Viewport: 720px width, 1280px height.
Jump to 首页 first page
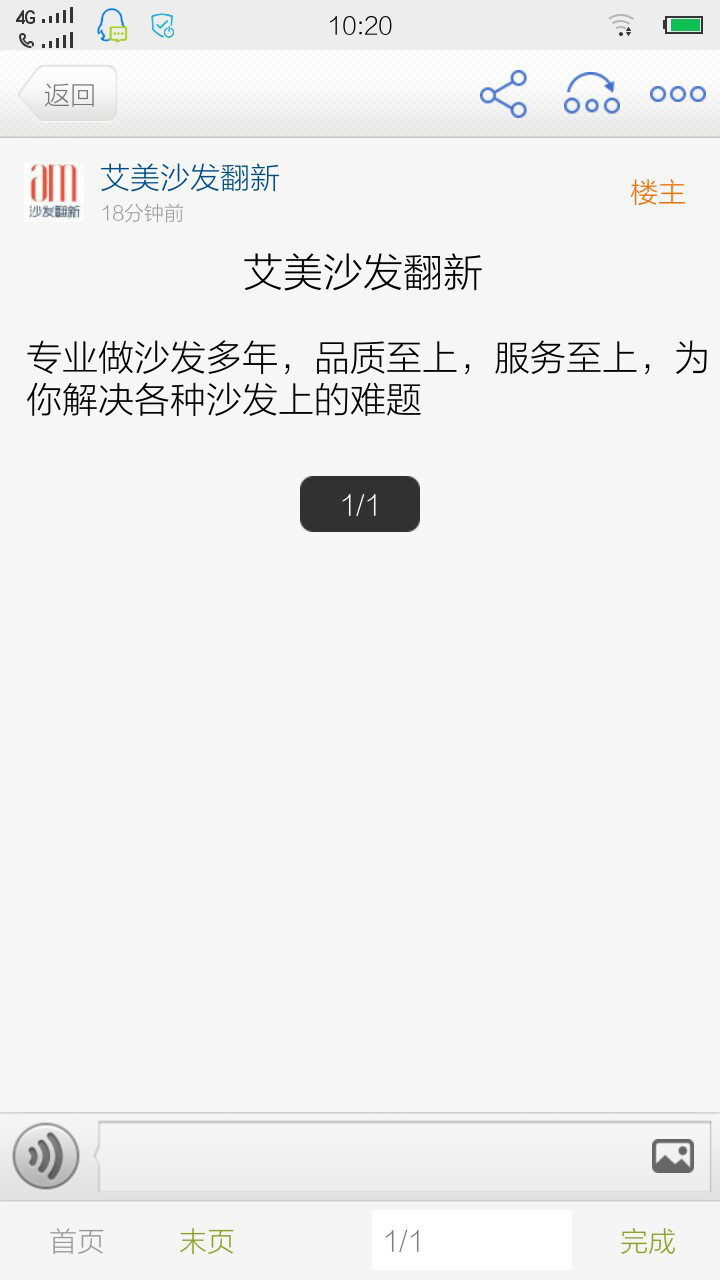(77, 1241)
